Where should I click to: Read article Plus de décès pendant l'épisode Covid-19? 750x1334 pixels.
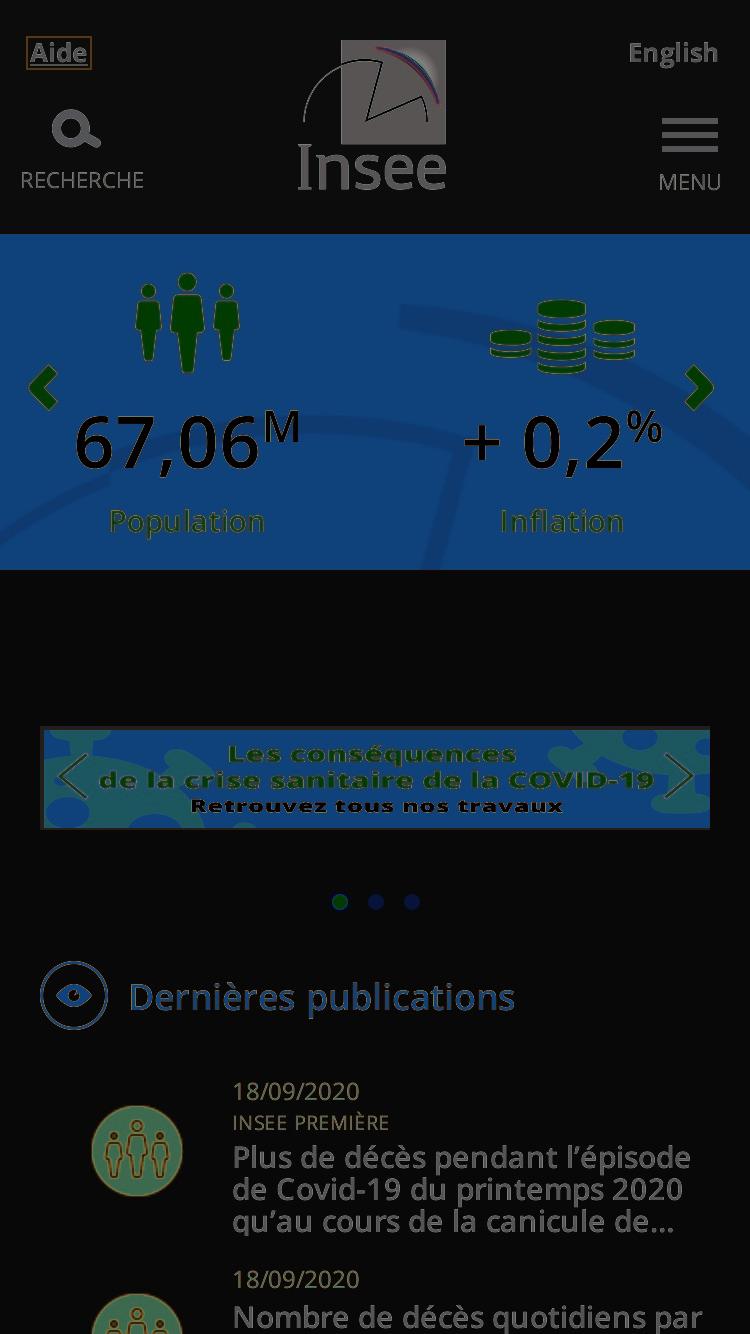[462, 1189]
